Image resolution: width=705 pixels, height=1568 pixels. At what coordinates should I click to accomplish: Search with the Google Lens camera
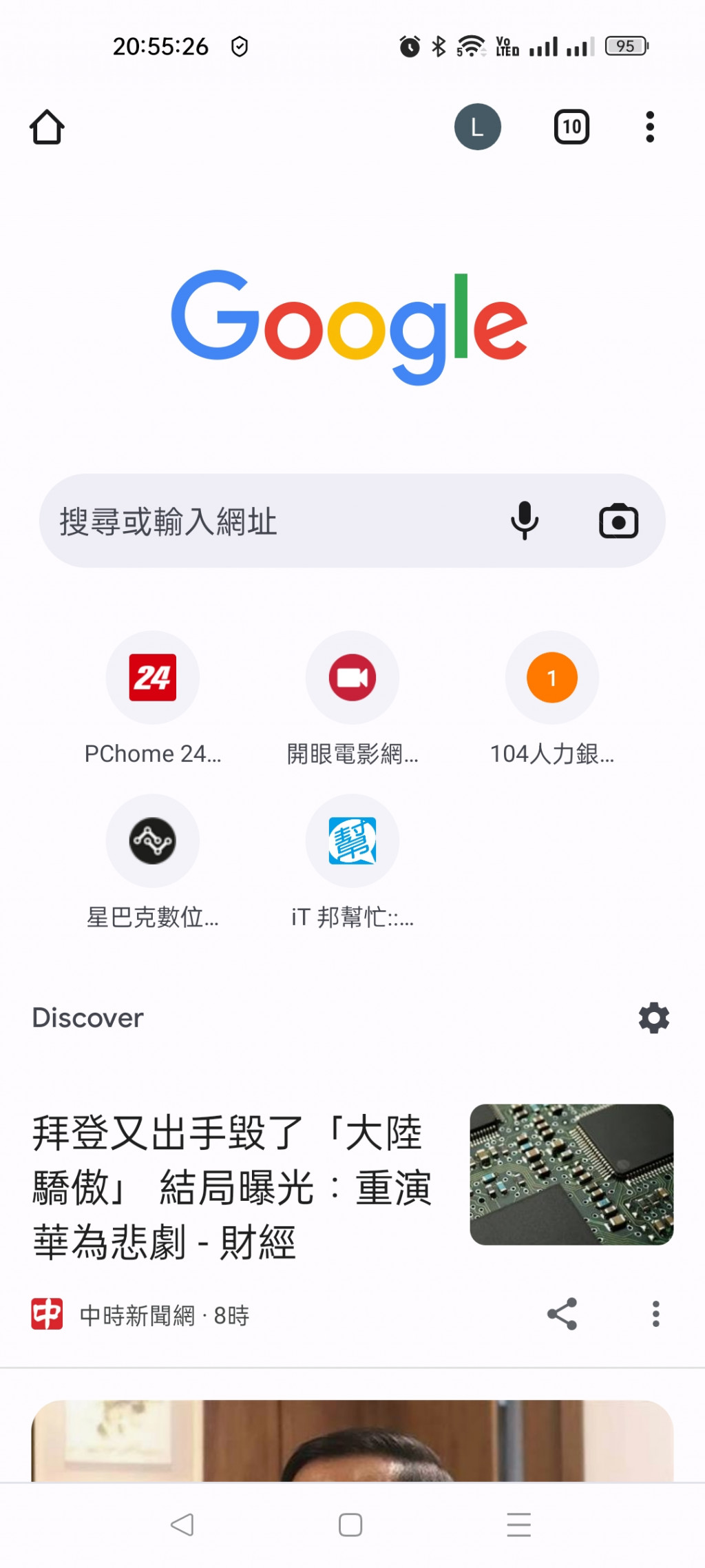click(618, 521)
